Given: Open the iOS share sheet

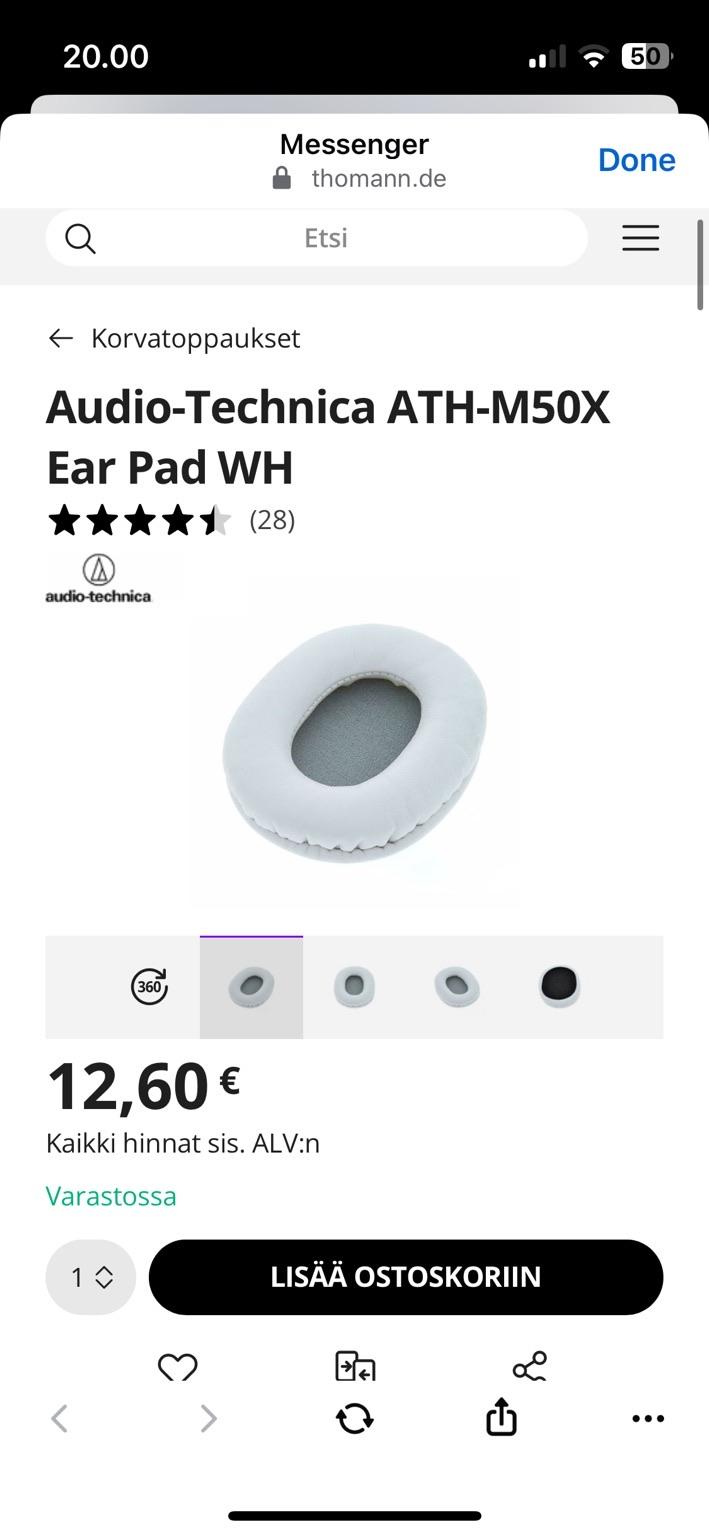Looking at the screenshot, I should (x=501, y=1416).
